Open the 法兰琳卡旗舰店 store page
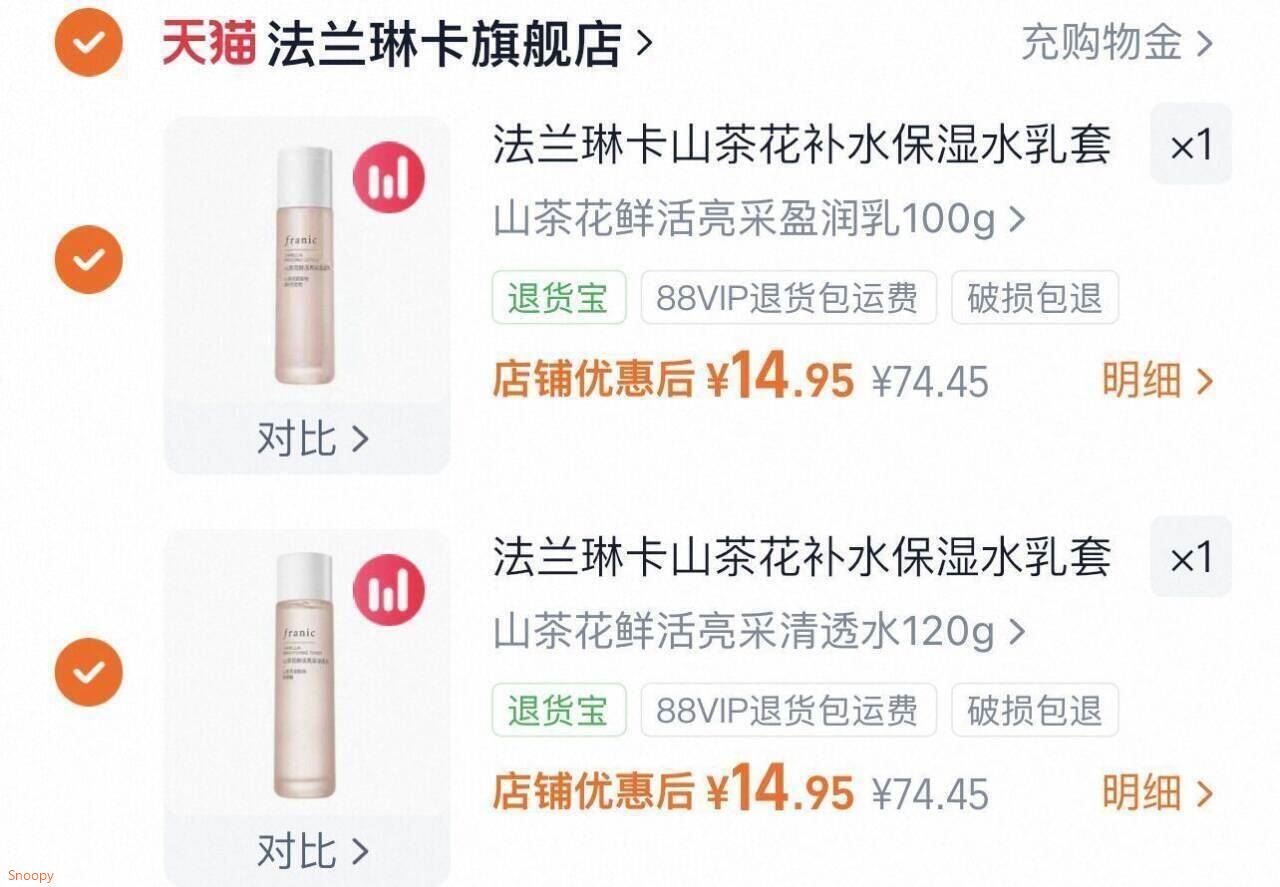Viewport: 1280px width, 887px height. coord(443,44)
